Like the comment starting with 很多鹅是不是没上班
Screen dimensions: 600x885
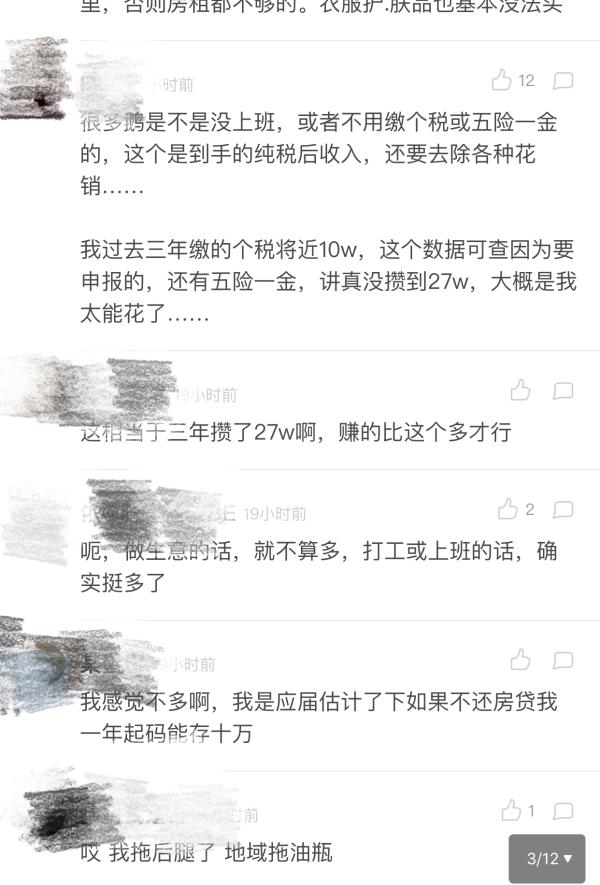click(x=502, y=81)
